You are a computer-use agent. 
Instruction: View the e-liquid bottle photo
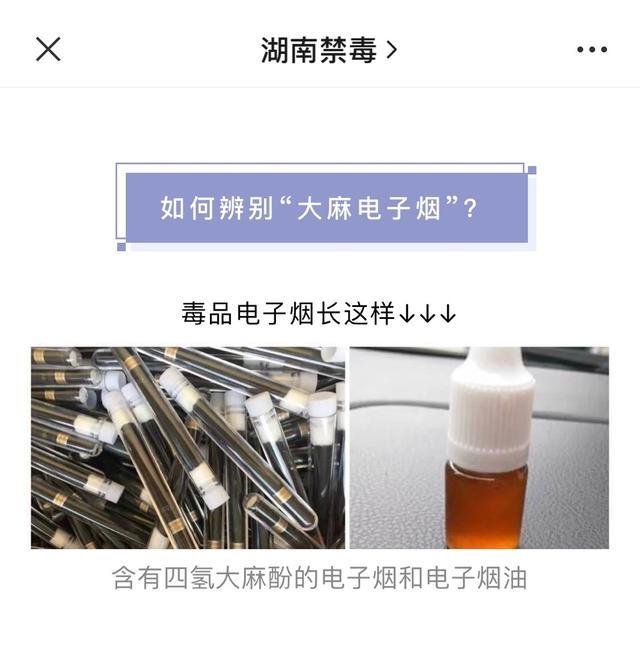(479, 447)
